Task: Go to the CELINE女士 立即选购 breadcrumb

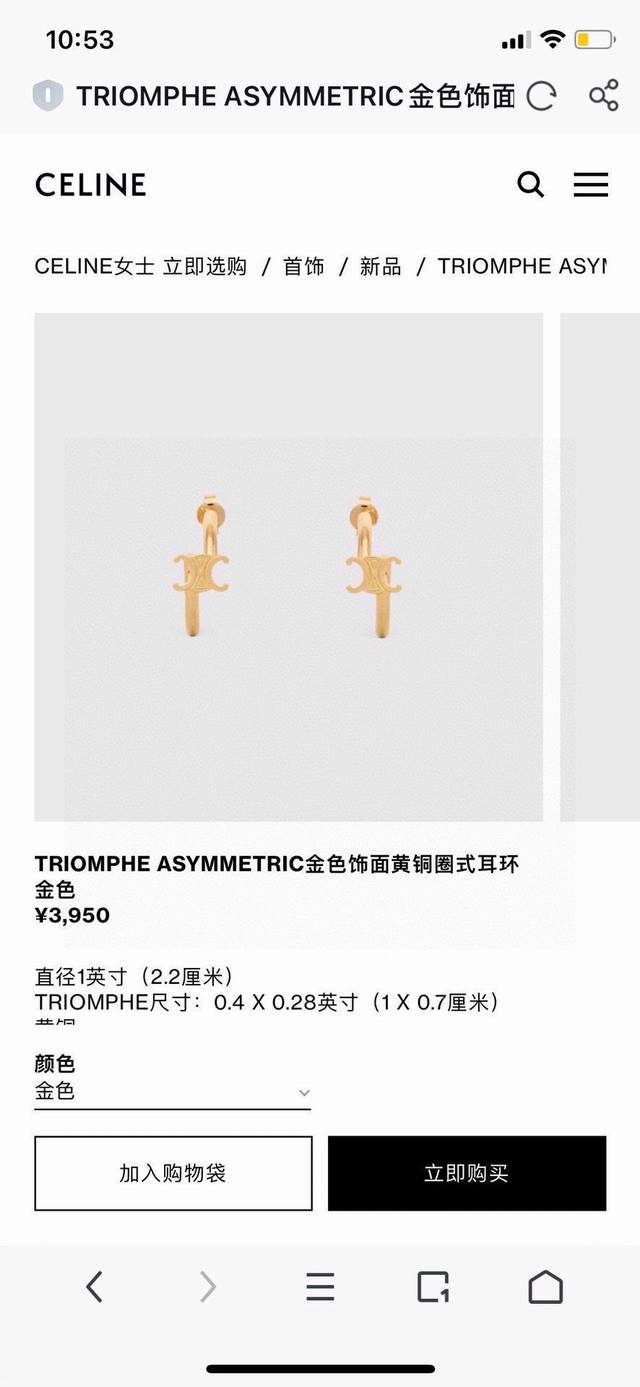Action: (x=140, y=266)
